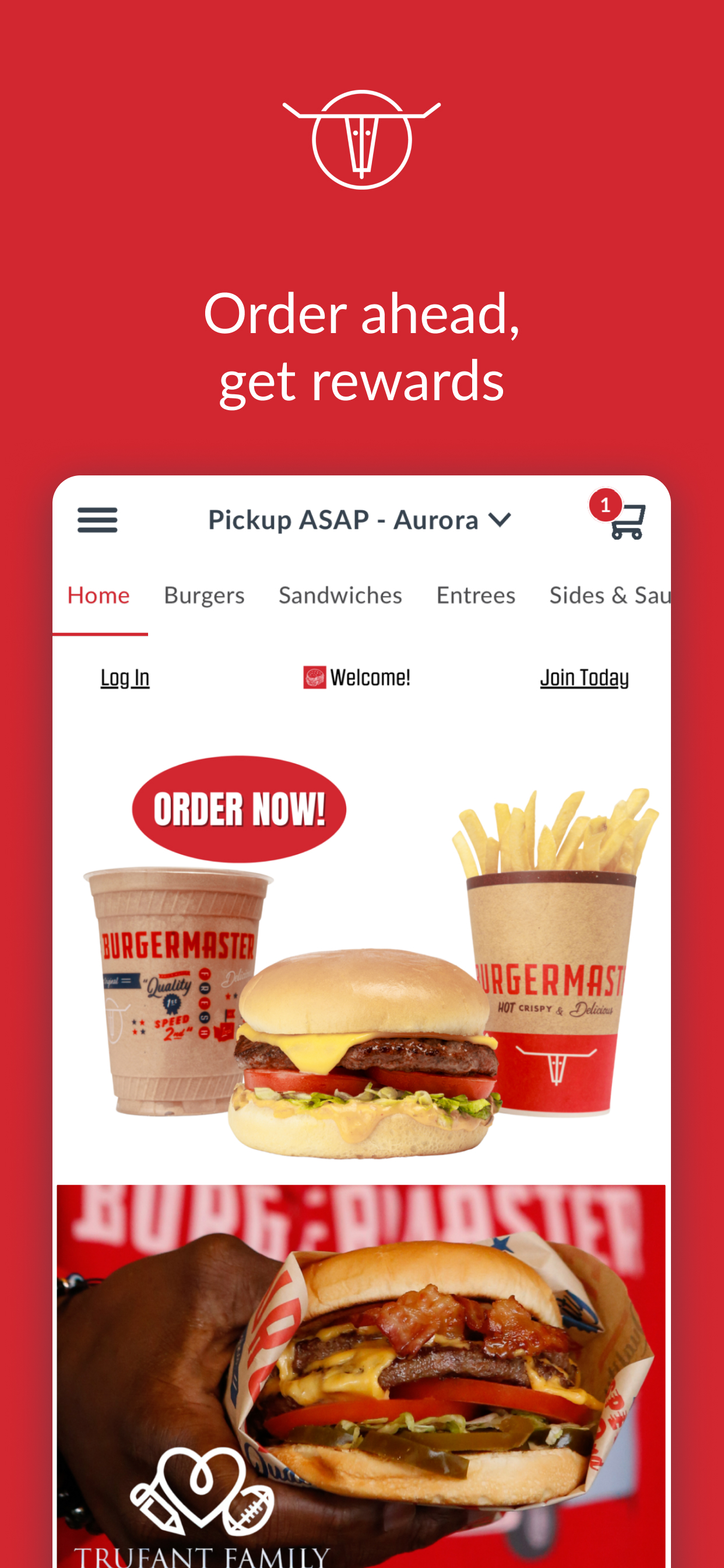
Task: Click the Log In link
Action: coord(125,677)
